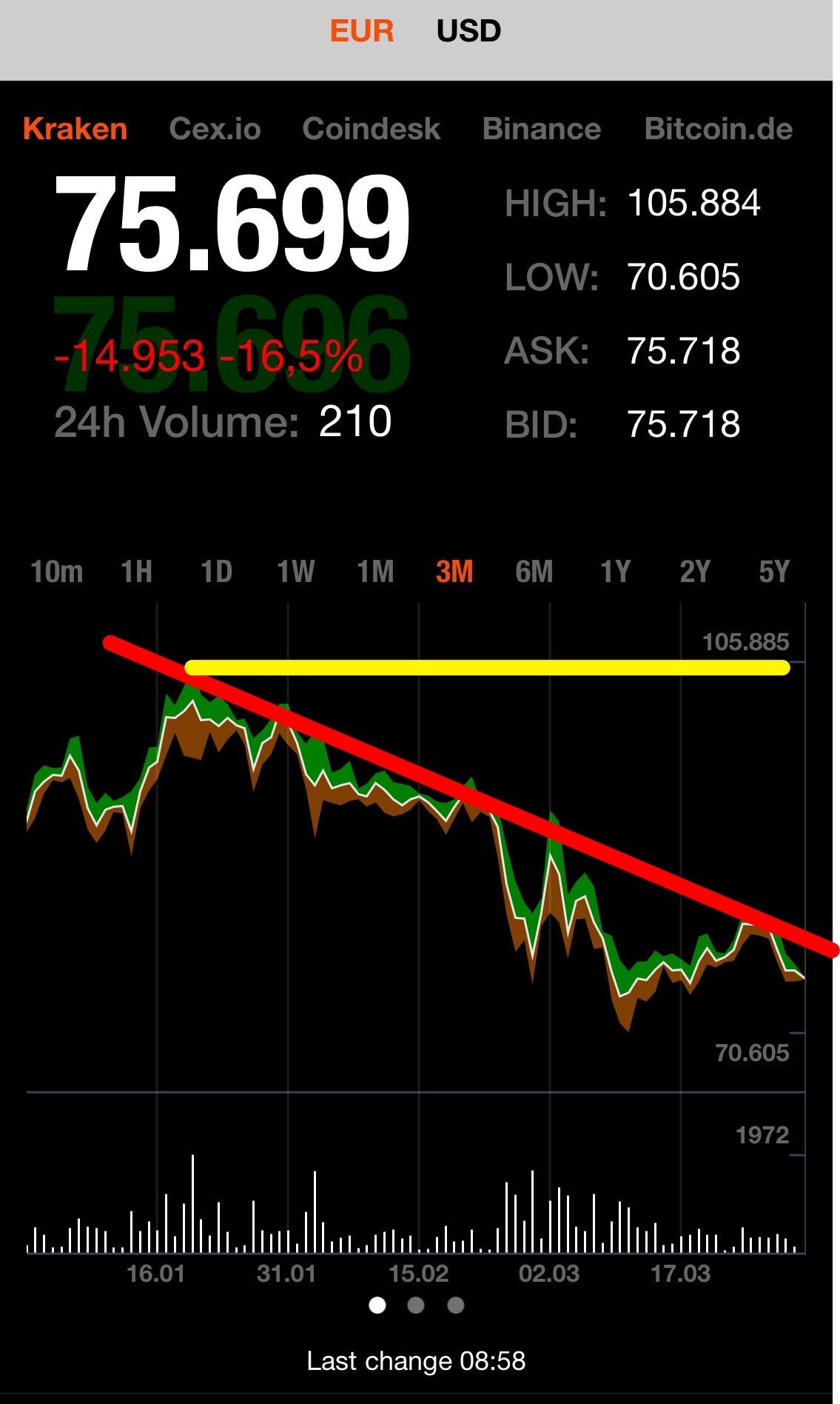This screenshot has width=840, height=1404.
Task: View the 1W chart
Action: click(296, 572)
